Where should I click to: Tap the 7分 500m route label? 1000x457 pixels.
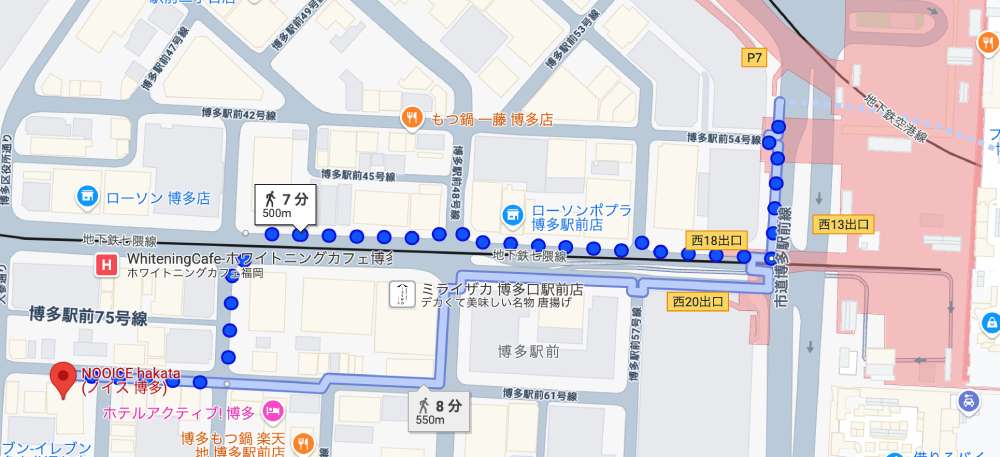285,205
